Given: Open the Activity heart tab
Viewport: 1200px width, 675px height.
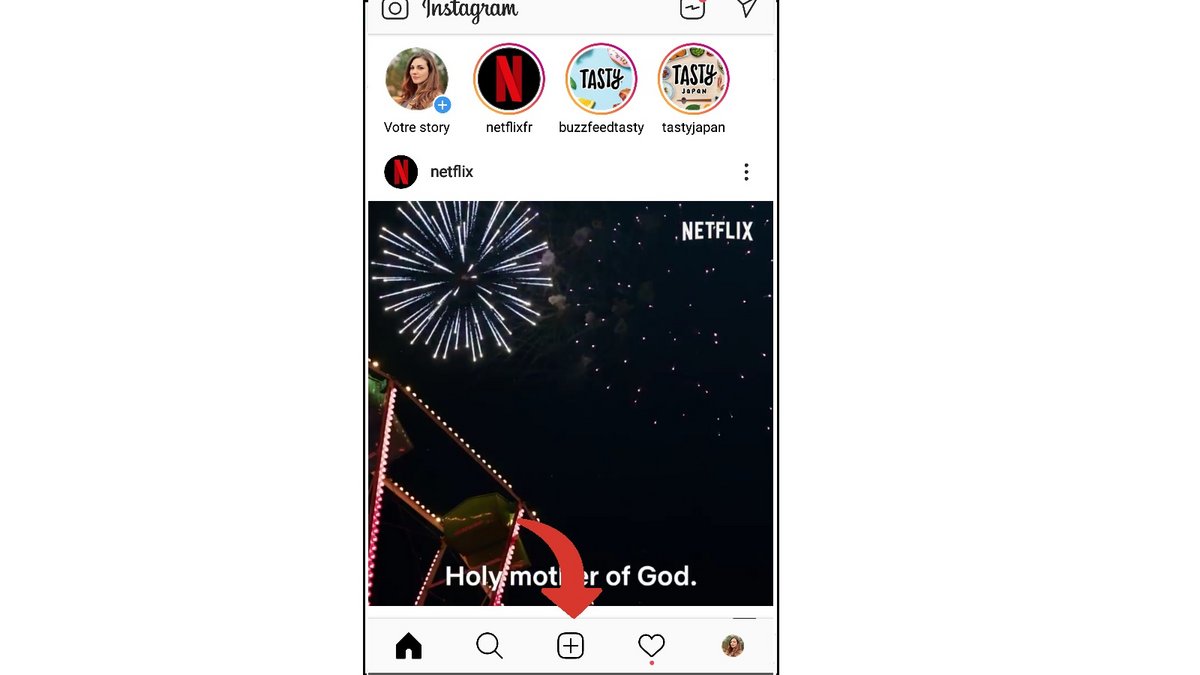Looking at the screenshot, I should tap(651, 646).
